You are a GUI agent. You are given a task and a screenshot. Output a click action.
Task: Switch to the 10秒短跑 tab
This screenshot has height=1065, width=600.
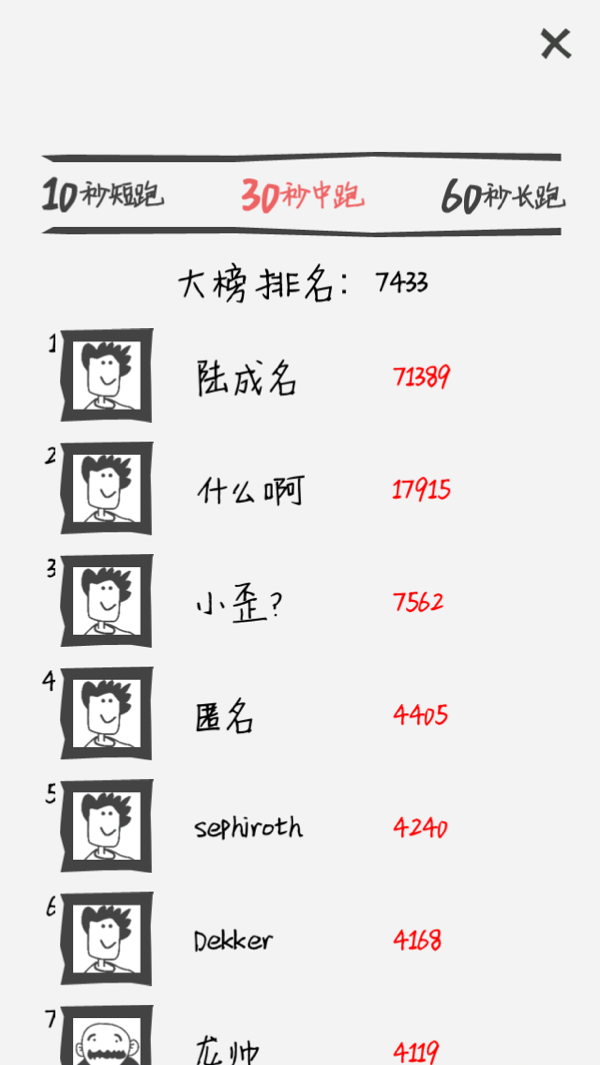(102, 195)
